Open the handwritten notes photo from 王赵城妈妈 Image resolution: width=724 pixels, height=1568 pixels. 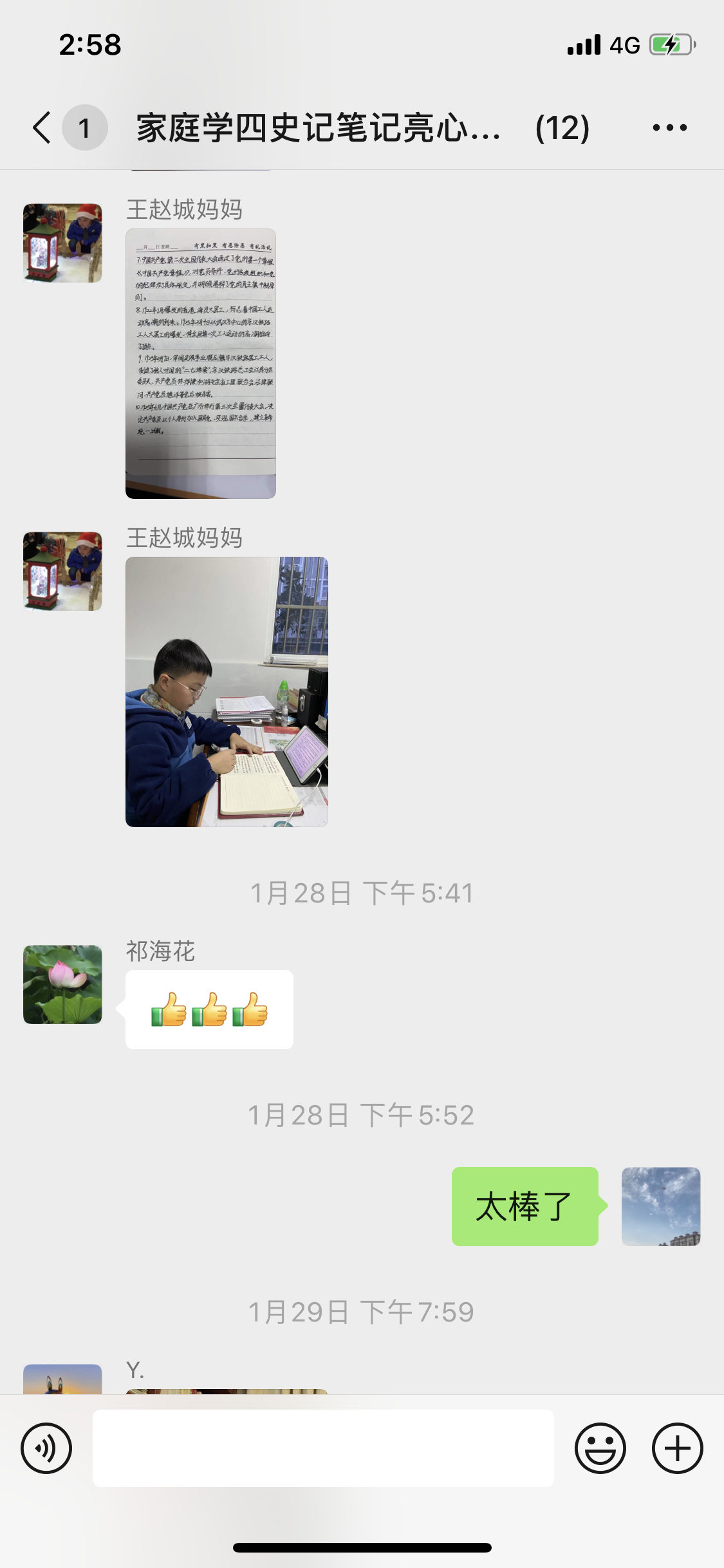point(201,363)
